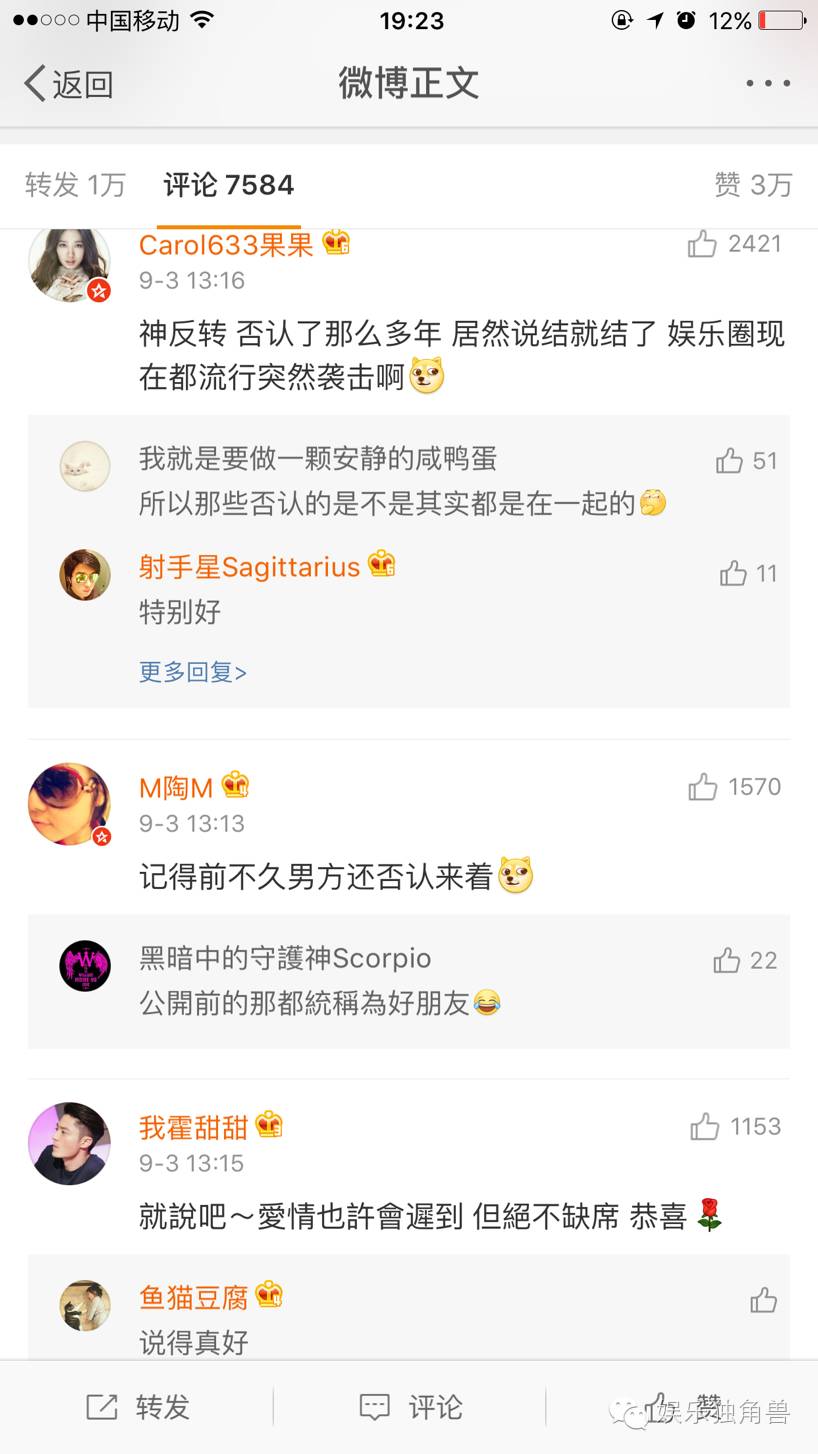Go back via 返回 button
Image resolution: width=818 pixels, height=1454 pixels.
(x=68, y=84)
